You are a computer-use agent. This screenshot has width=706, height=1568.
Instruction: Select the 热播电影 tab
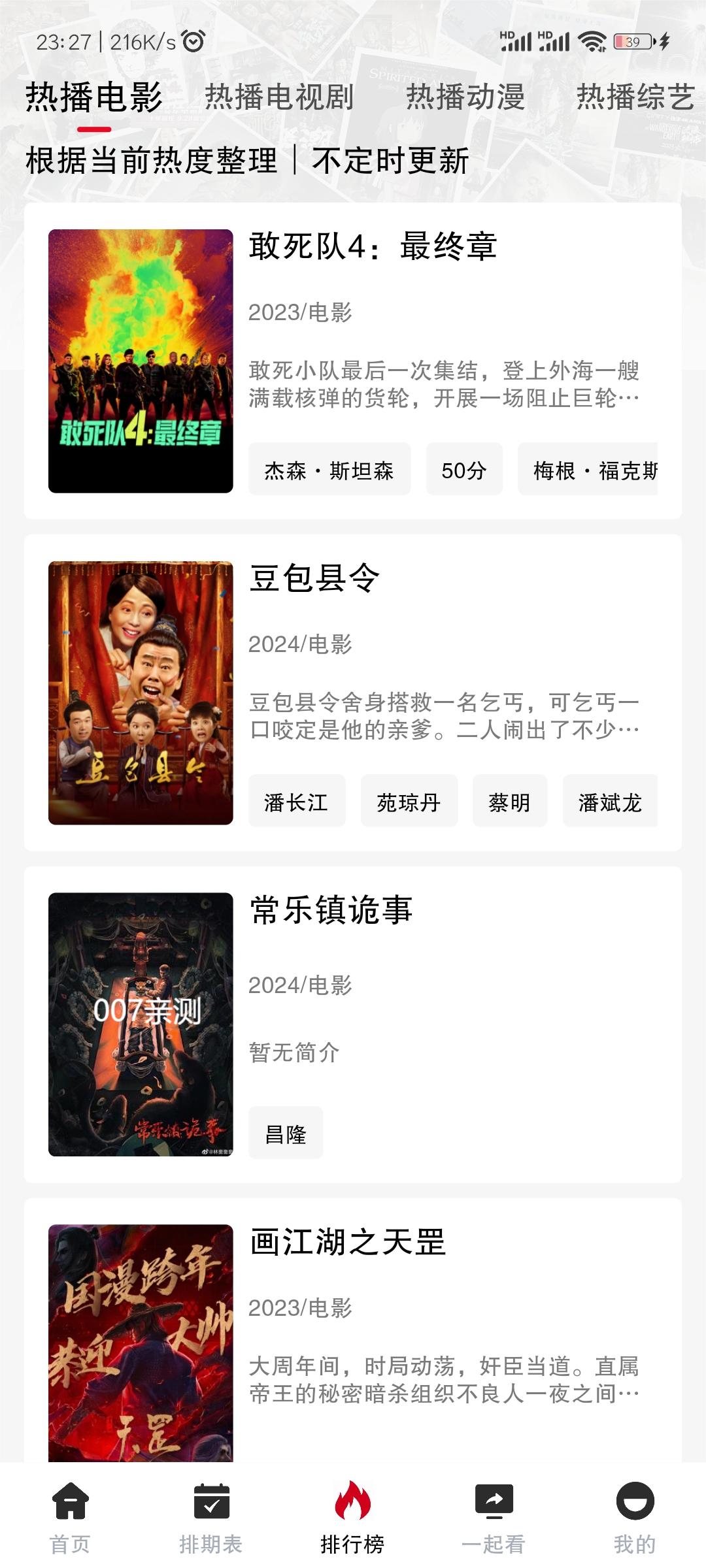(94, 97)
